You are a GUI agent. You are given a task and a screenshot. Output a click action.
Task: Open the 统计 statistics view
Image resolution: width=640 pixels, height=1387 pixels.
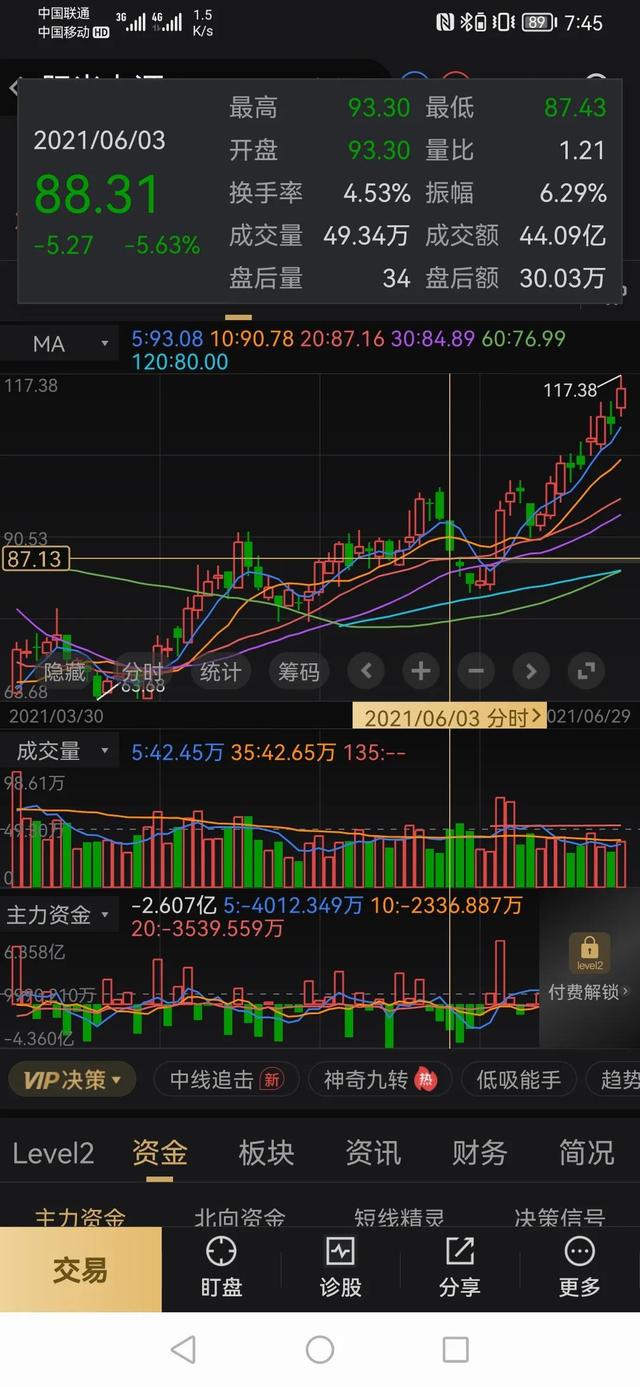point(220,672)
